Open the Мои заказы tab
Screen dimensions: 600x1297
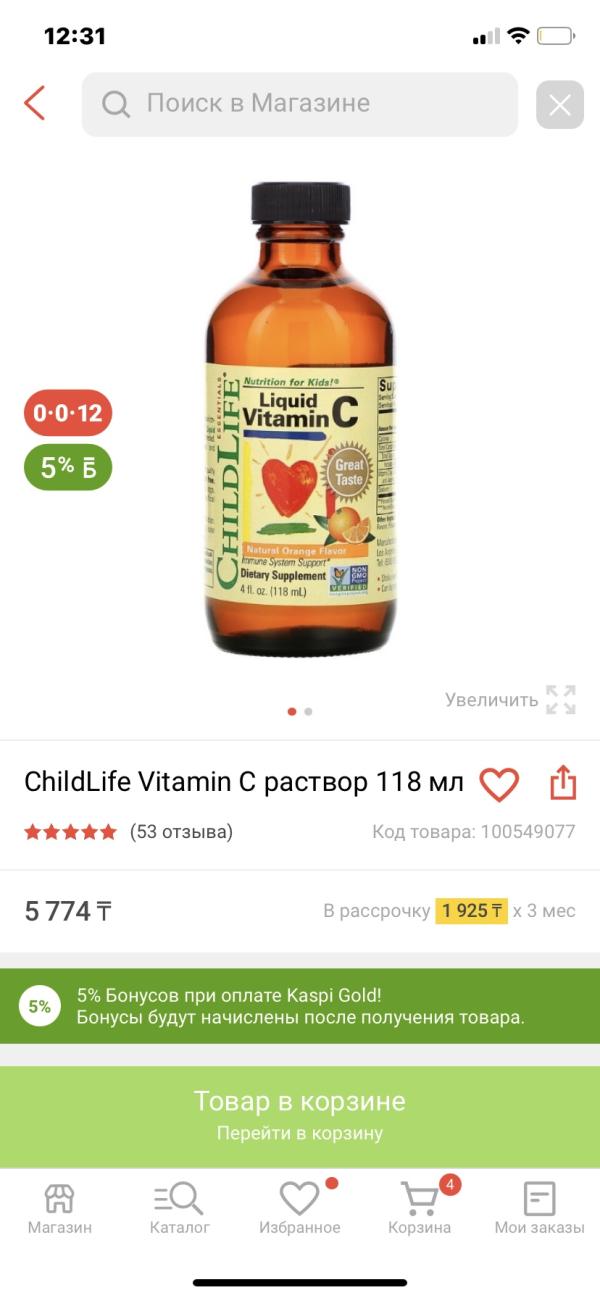[x=539, y=1208]
